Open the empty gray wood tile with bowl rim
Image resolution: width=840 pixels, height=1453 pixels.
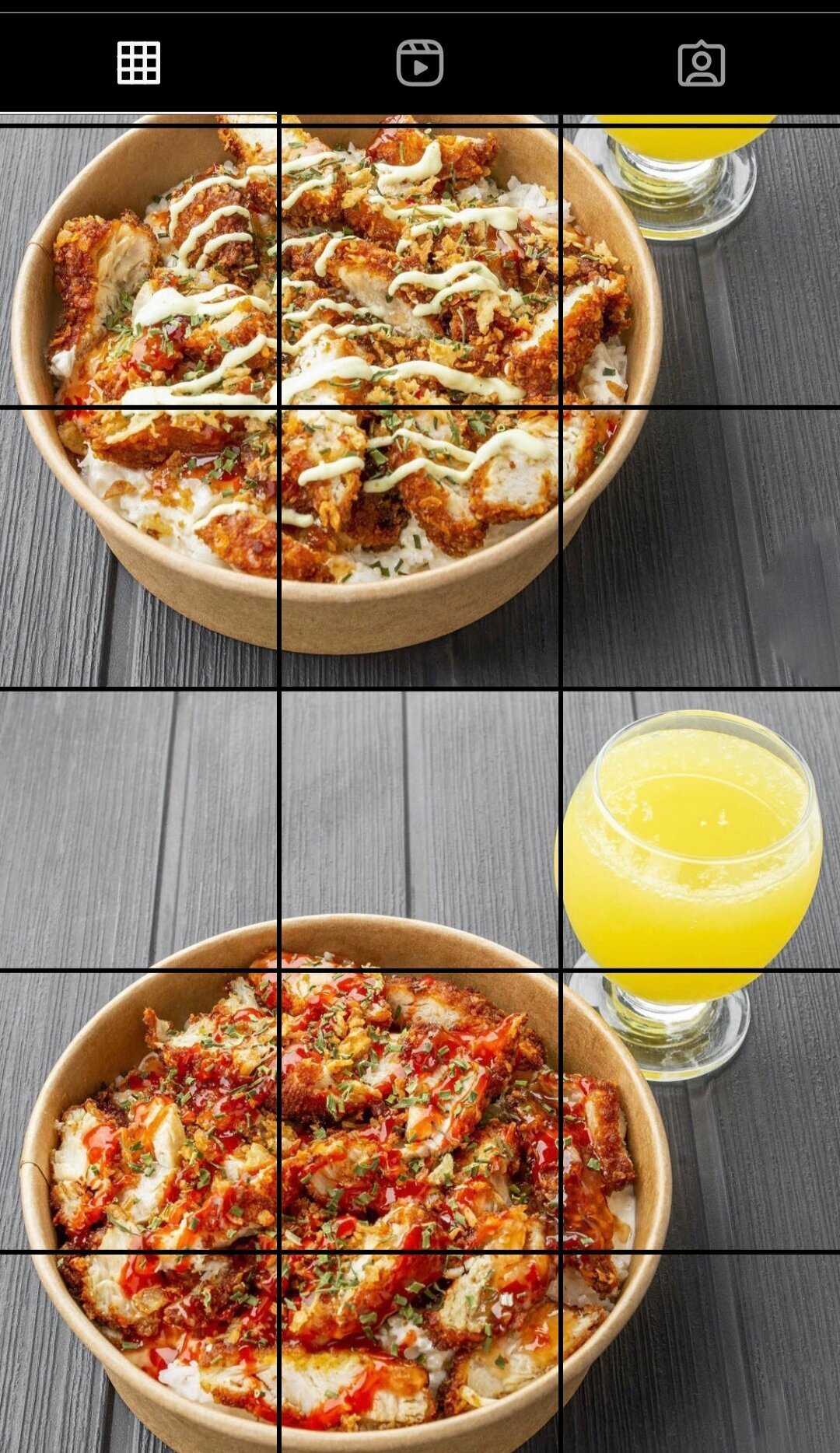[x=420, y=830]
